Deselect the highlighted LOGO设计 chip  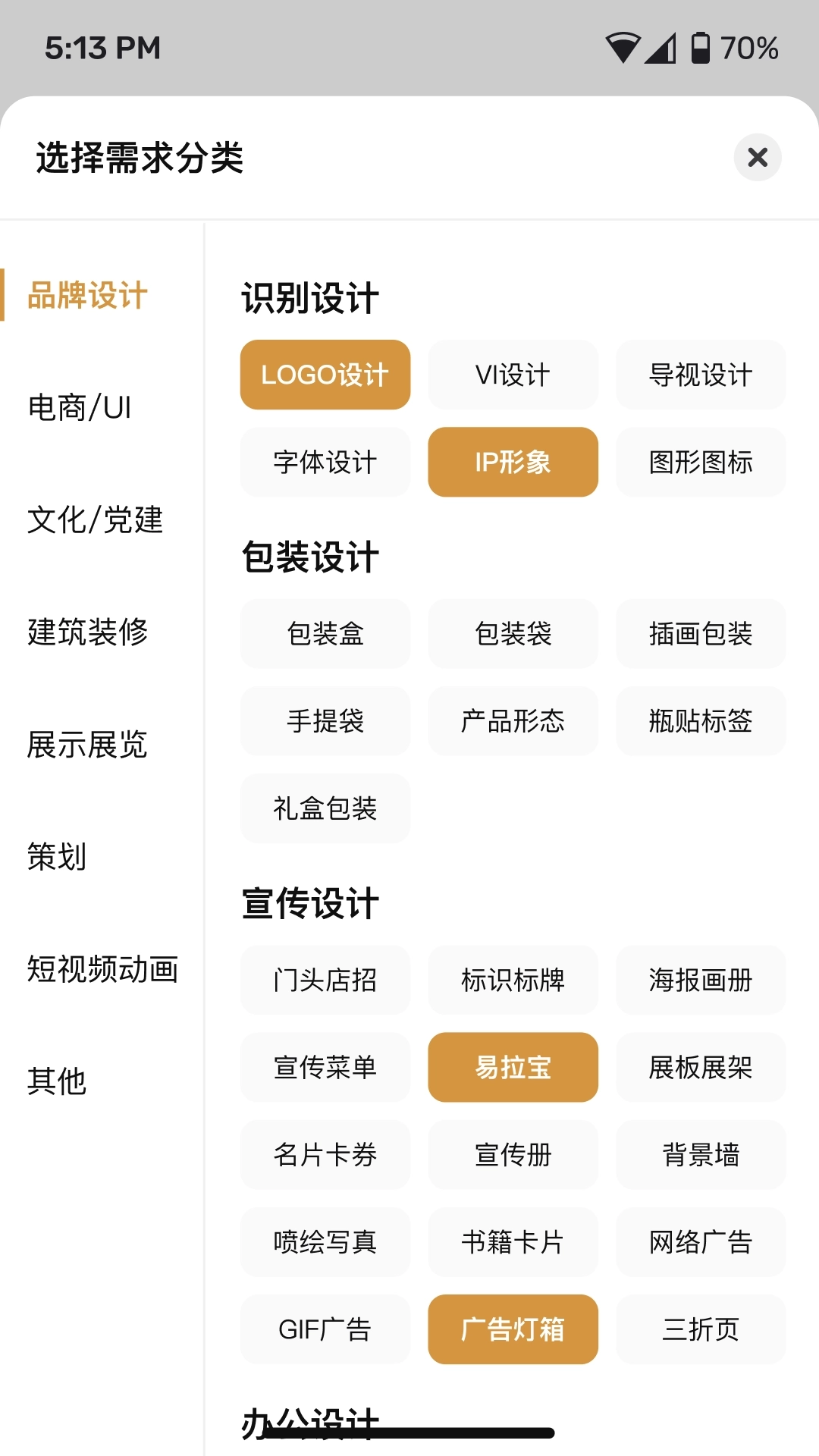pyautogui.click(x=325, y=375)
